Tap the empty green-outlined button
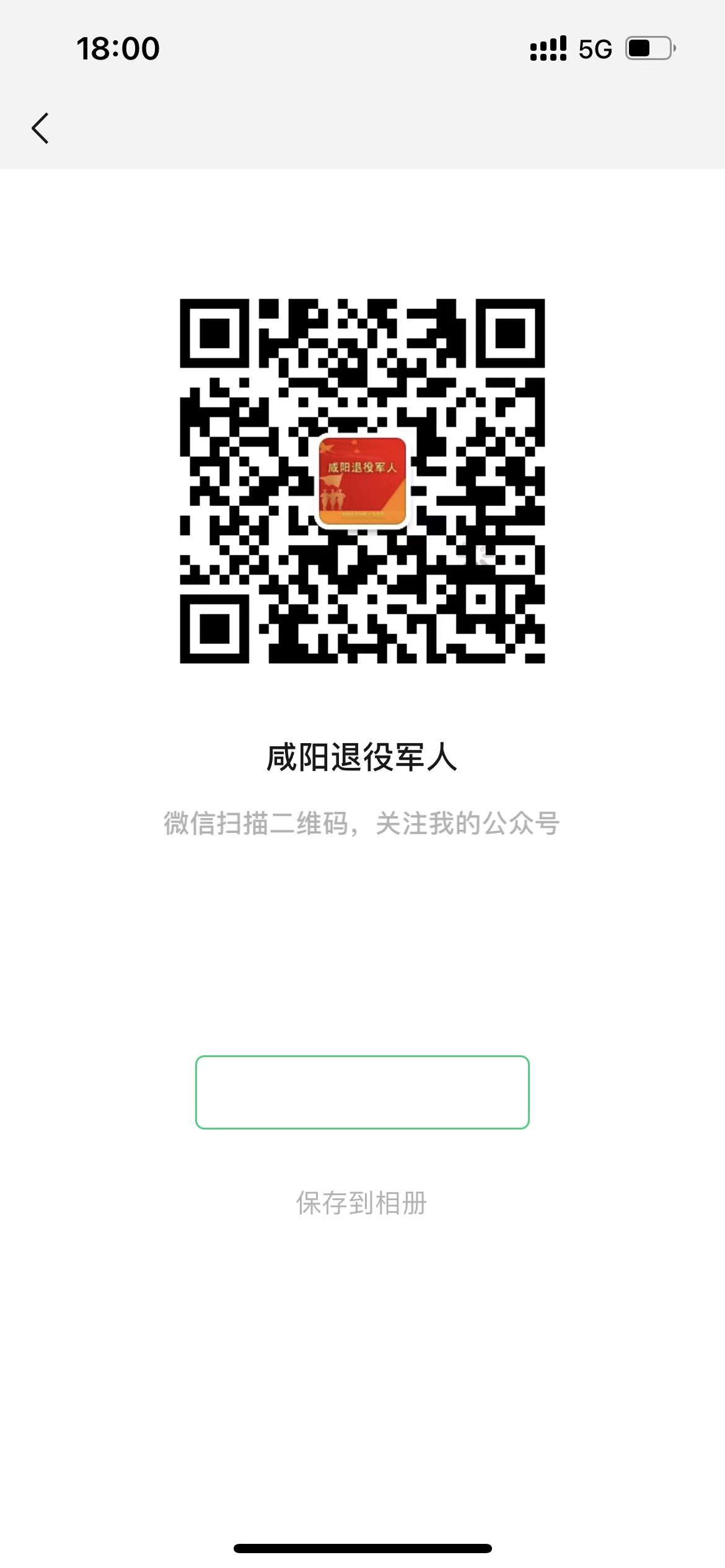The width and height of the screenshot is (725, 1568). tap(362, 1092)
